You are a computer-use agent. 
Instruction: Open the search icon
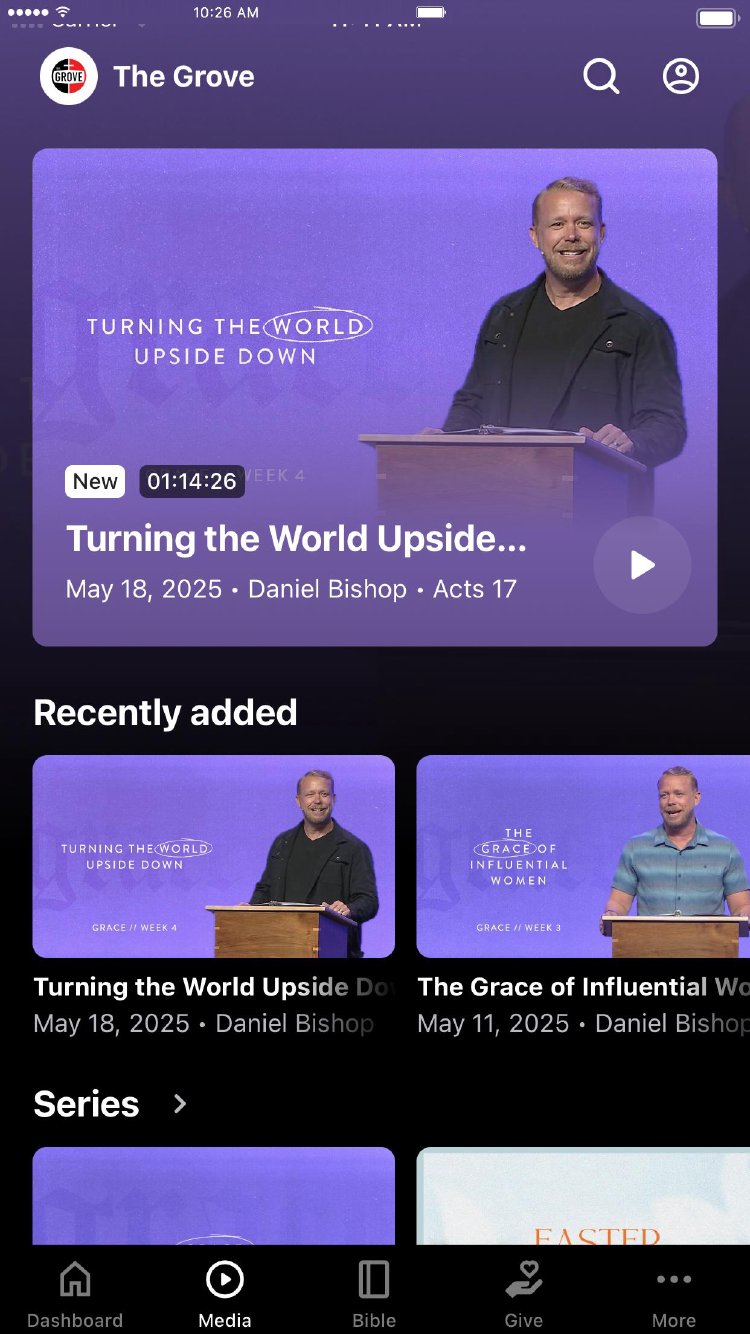click(x=601, y=76)
